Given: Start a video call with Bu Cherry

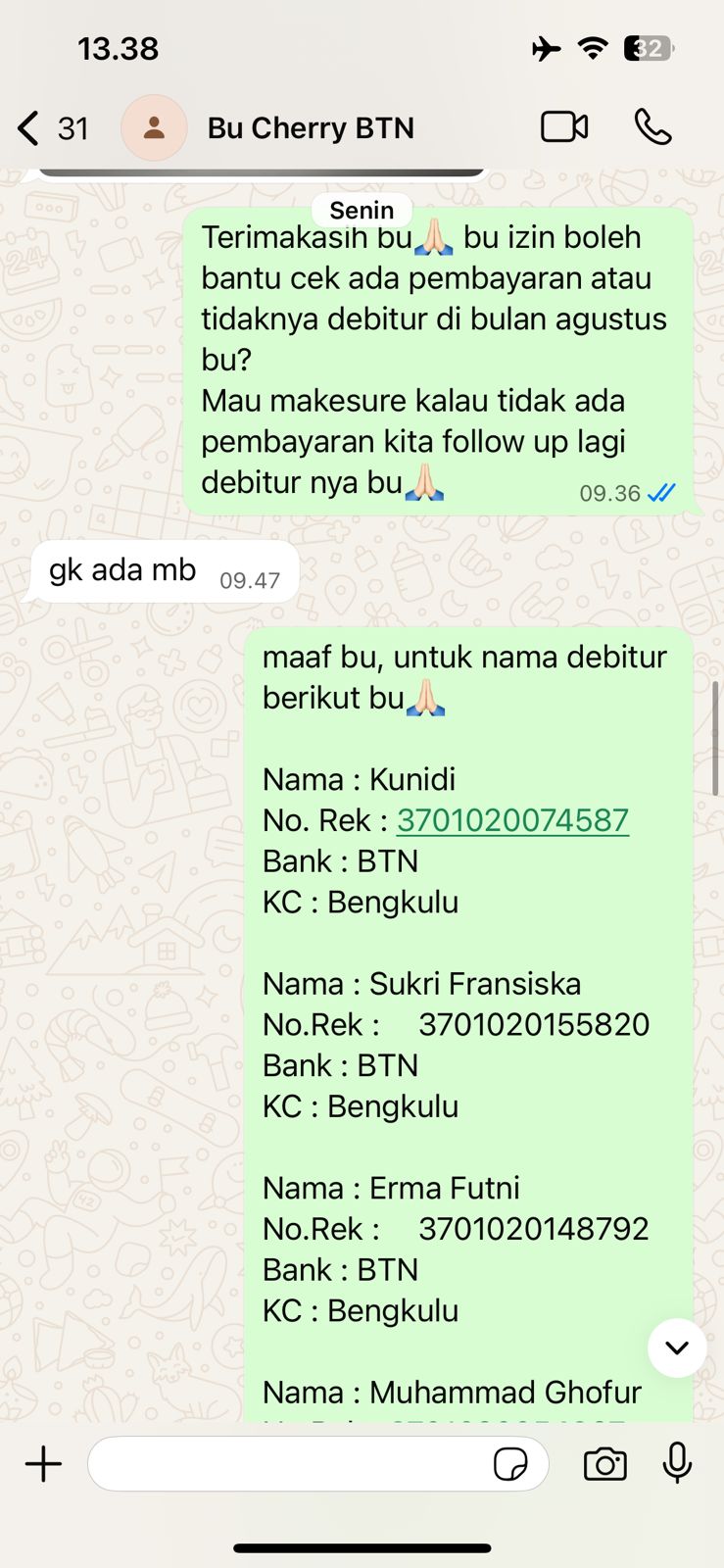Looking at the screenshot, I should point(564,127).
